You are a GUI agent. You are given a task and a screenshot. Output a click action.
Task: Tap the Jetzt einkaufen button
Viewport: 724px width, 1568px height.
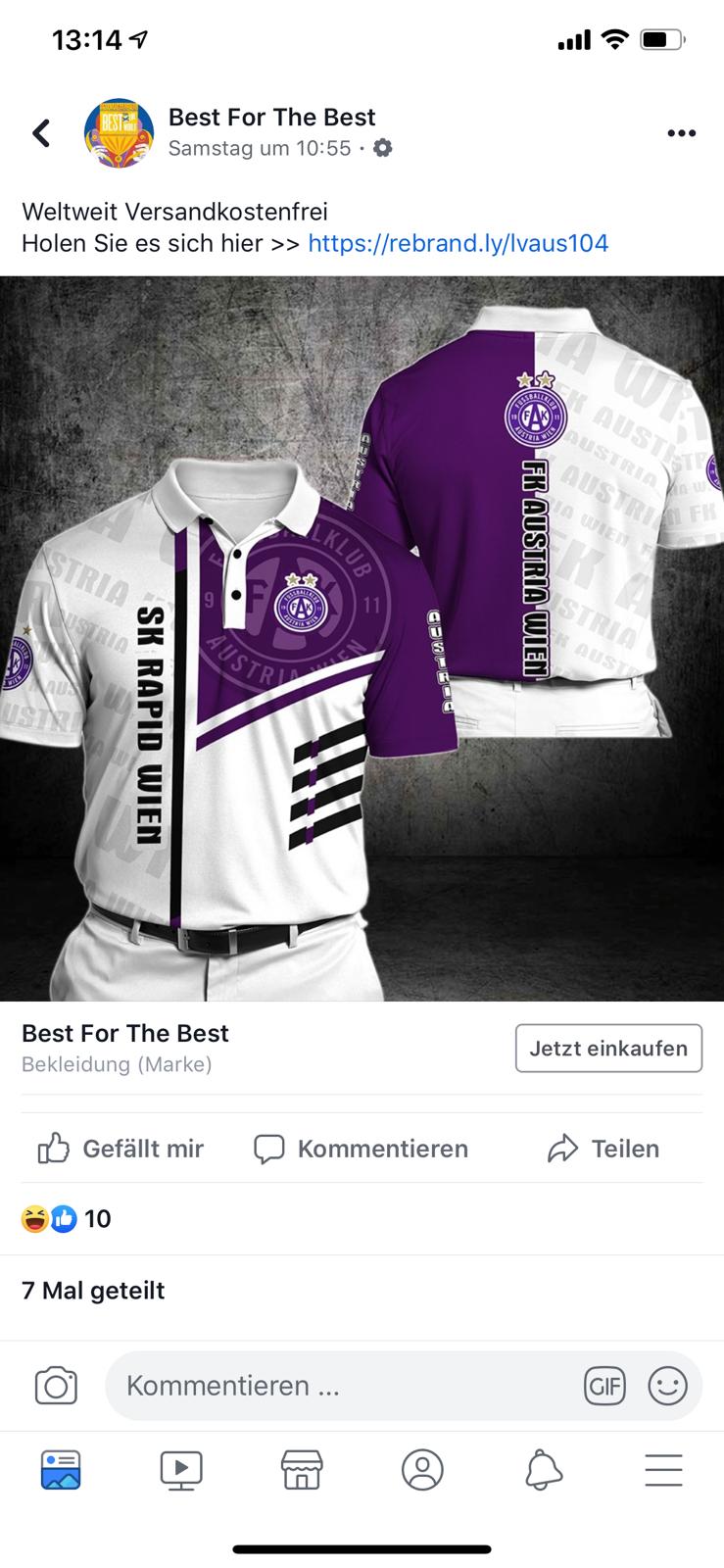click(608, 1049)
